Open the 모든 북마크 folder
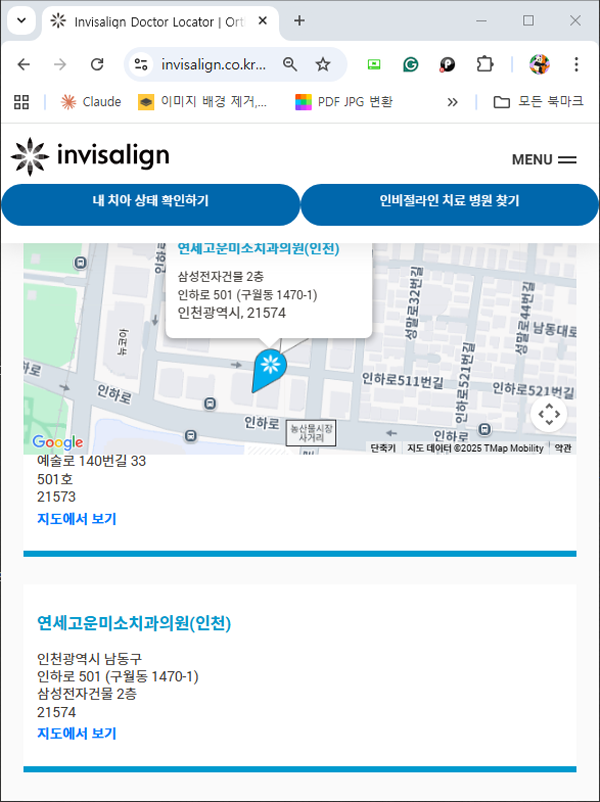The image size is (600, 802). coord(539,102)
